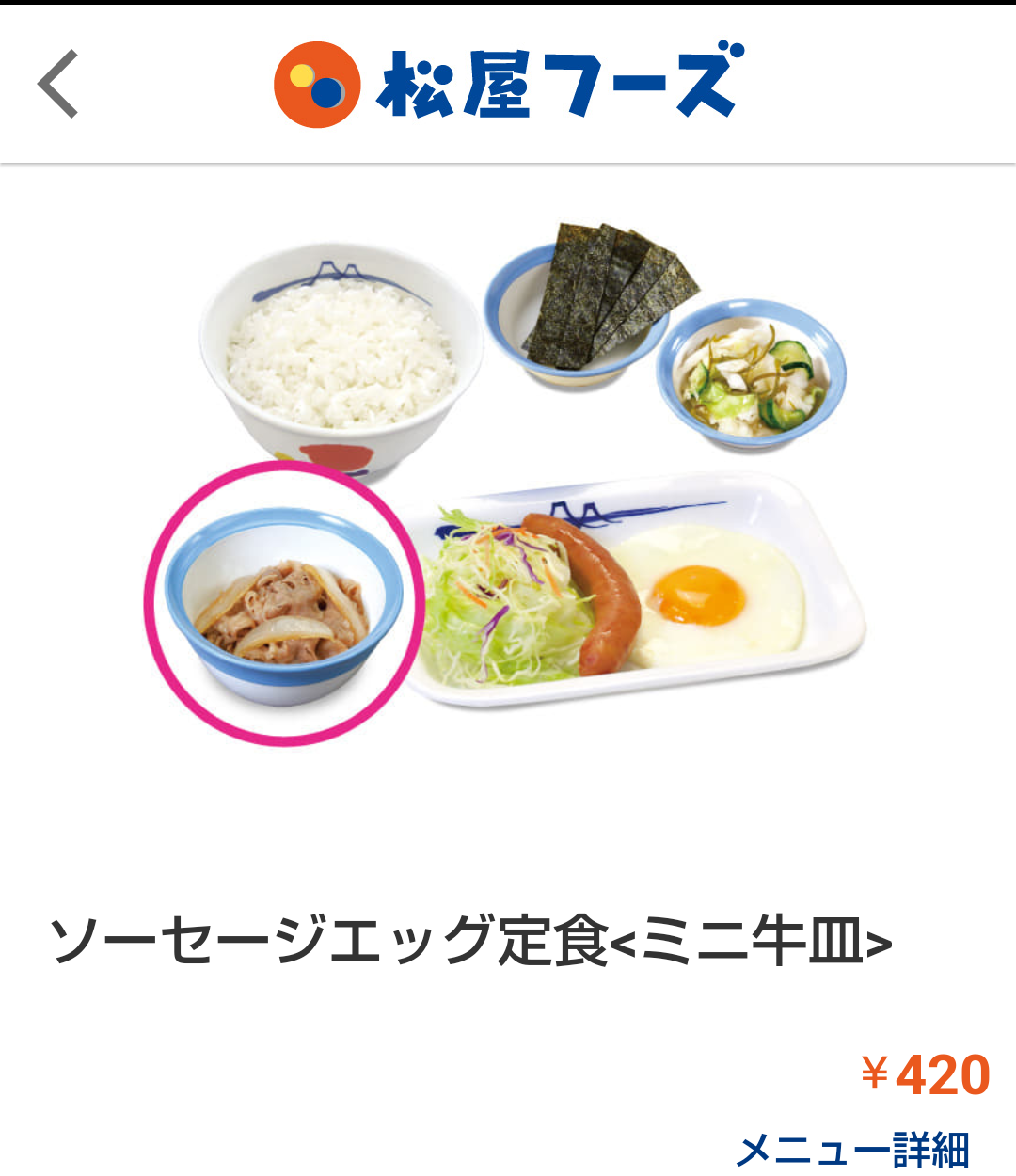Open the メニュー詳細 link
Screen dimensions: 1016x1176
pyautogui.click(x=852, y=1149)
